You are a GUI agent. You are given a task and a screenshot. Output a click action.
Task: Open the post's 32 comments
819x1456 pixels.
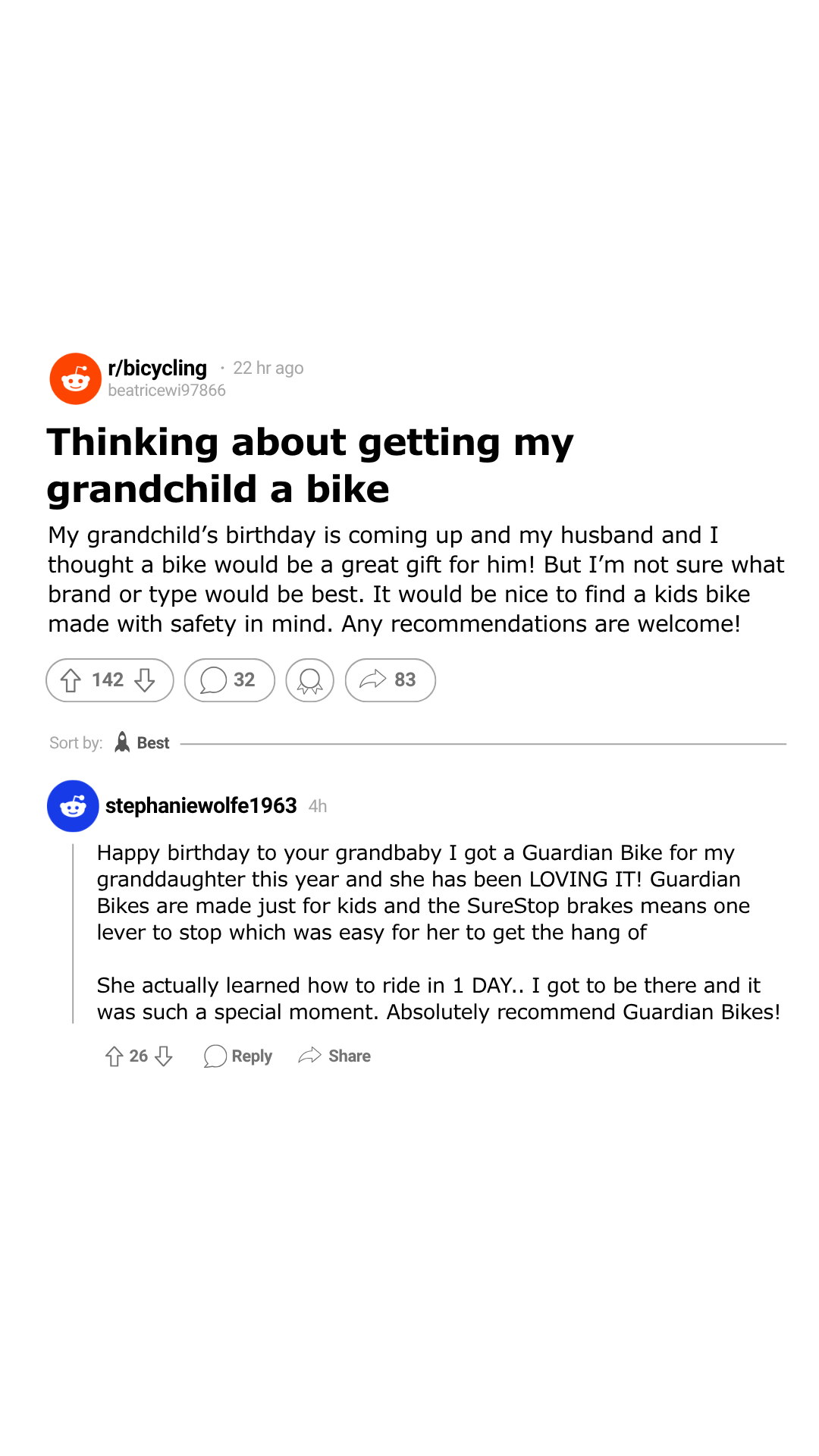click(x=229, y=680)
